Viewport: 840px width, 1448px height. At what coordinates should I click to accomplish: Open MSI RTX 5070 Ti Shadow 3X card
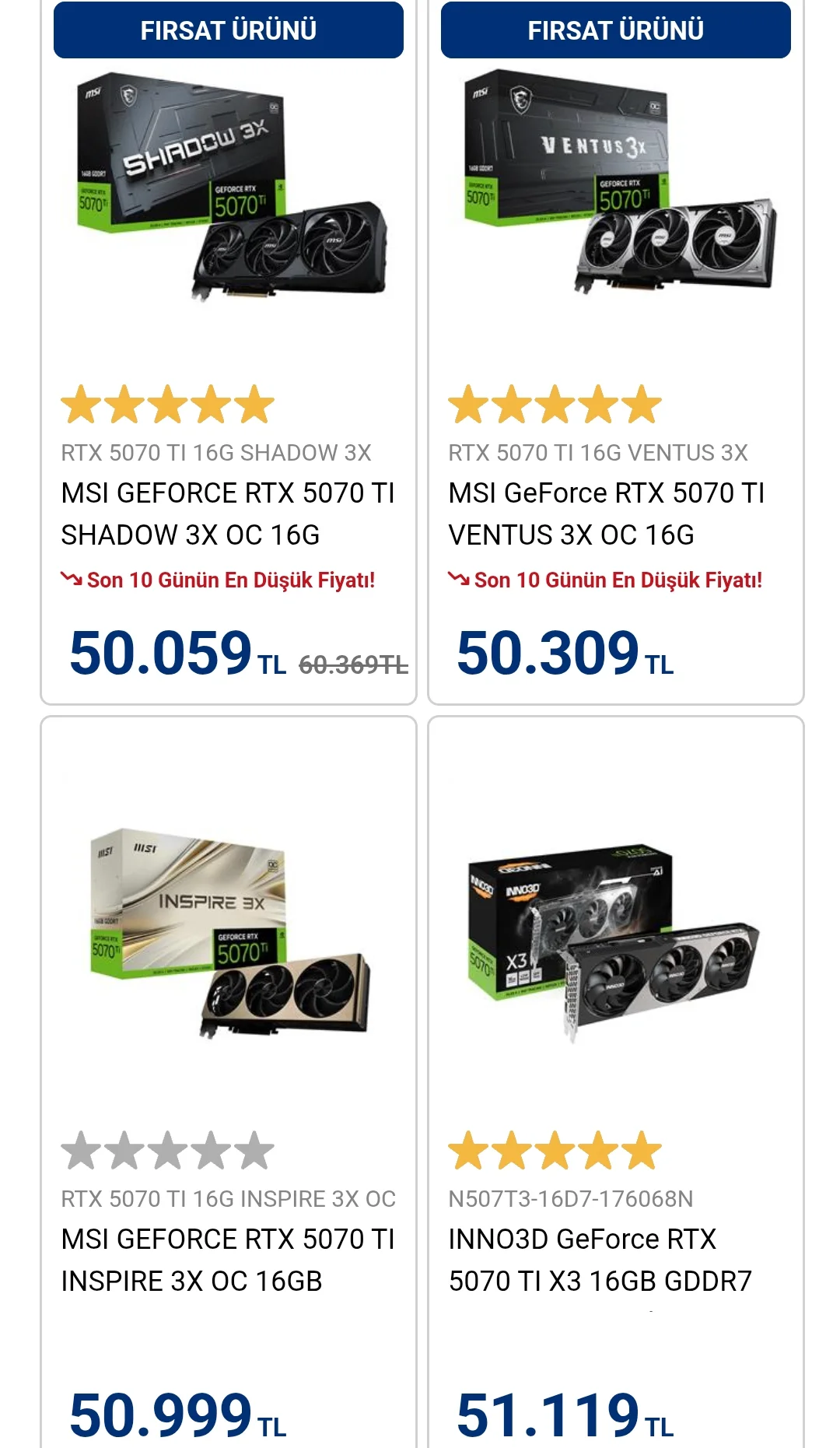[x=228, y=514]
